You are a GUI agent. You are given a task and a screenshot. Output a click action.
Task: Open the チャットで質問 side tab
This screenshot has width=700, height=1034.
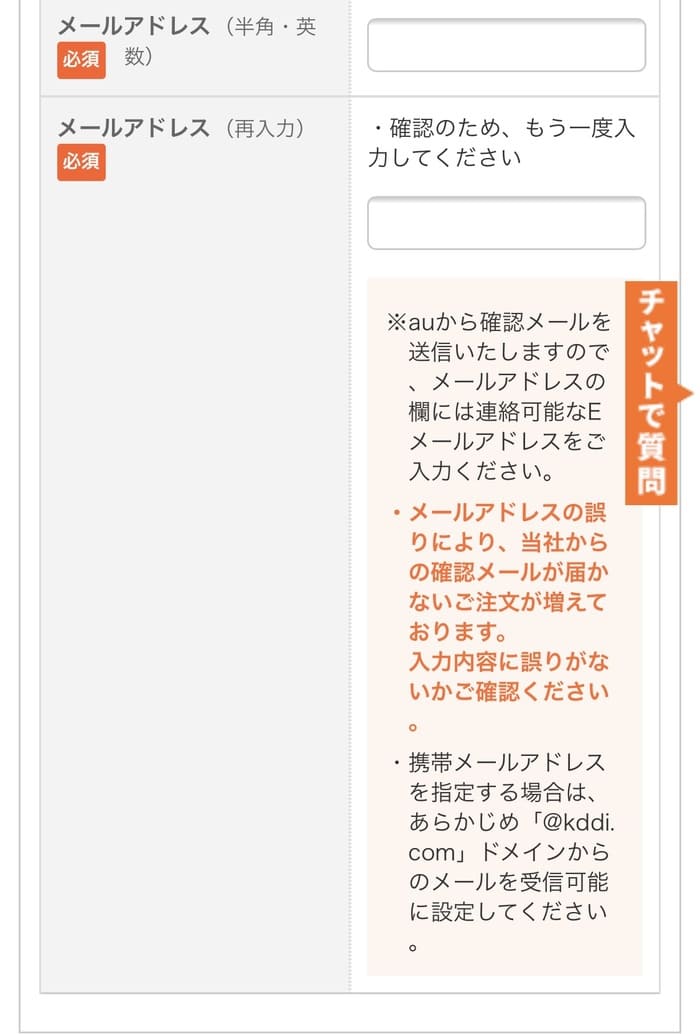[652, 392]
